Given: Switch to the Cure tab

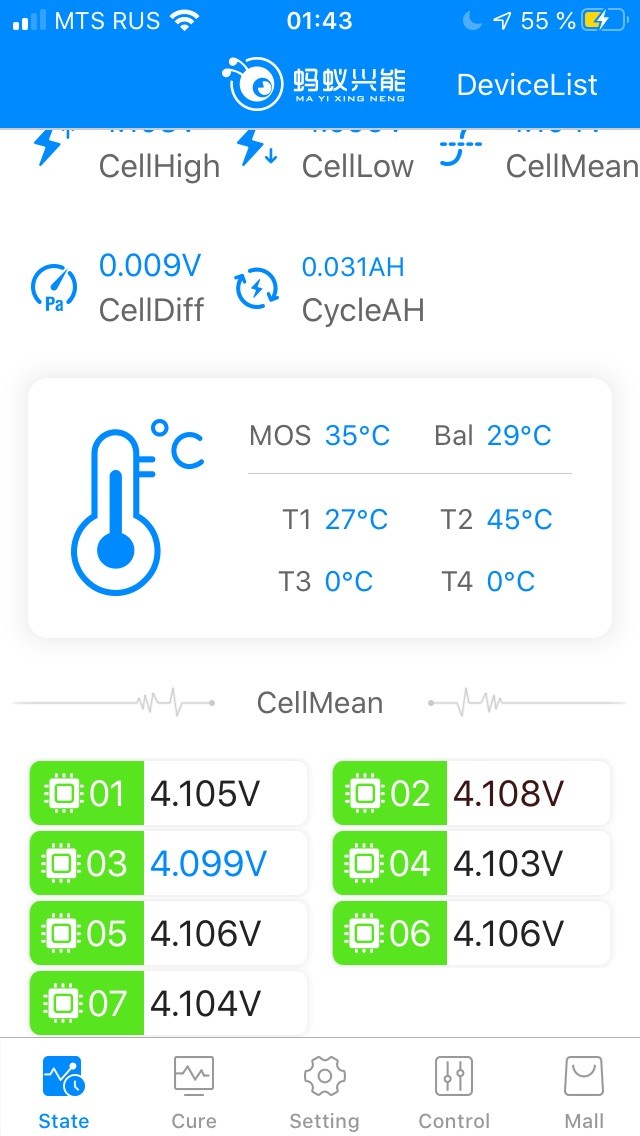Looking at the screenshot, I should (x=194, y=1090).
